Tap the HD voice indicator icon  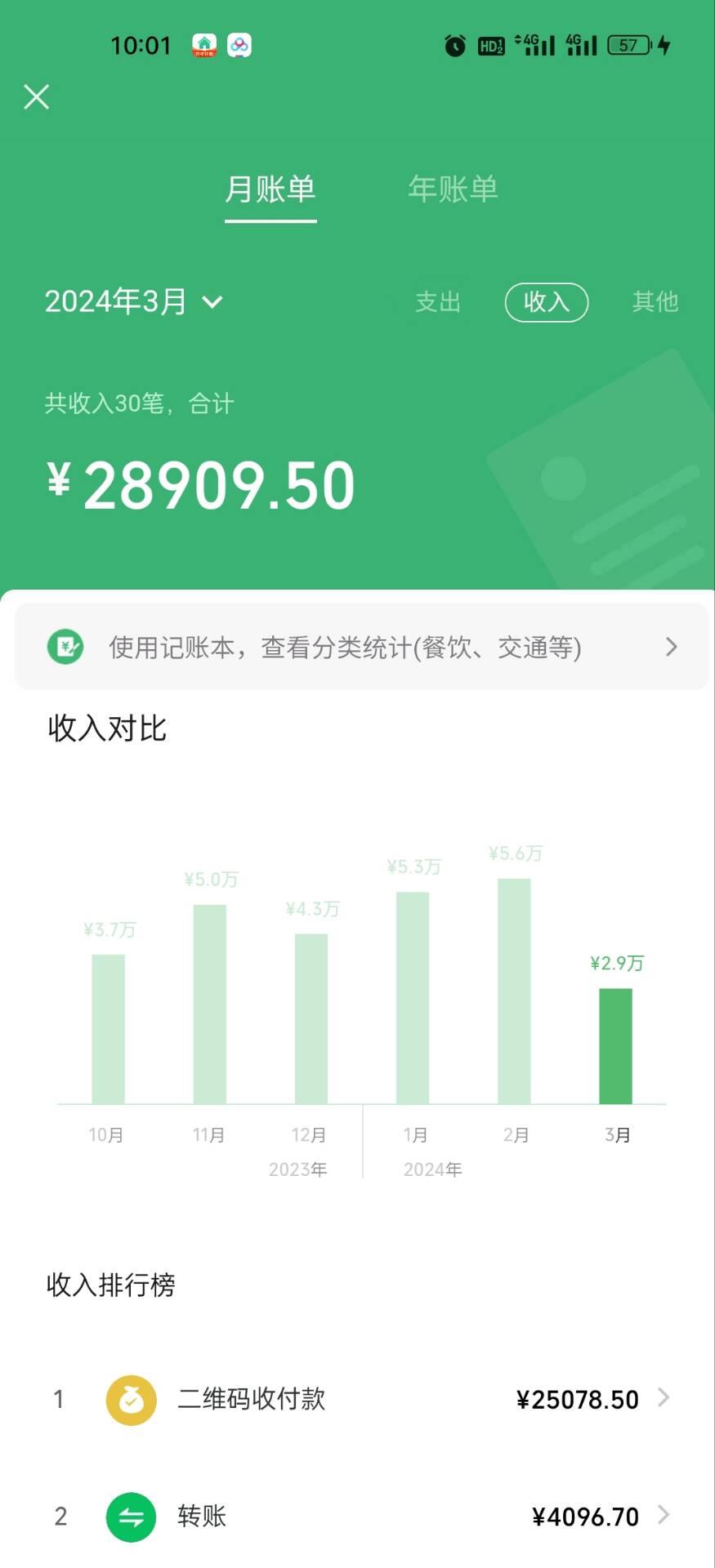tap(492, 45)
